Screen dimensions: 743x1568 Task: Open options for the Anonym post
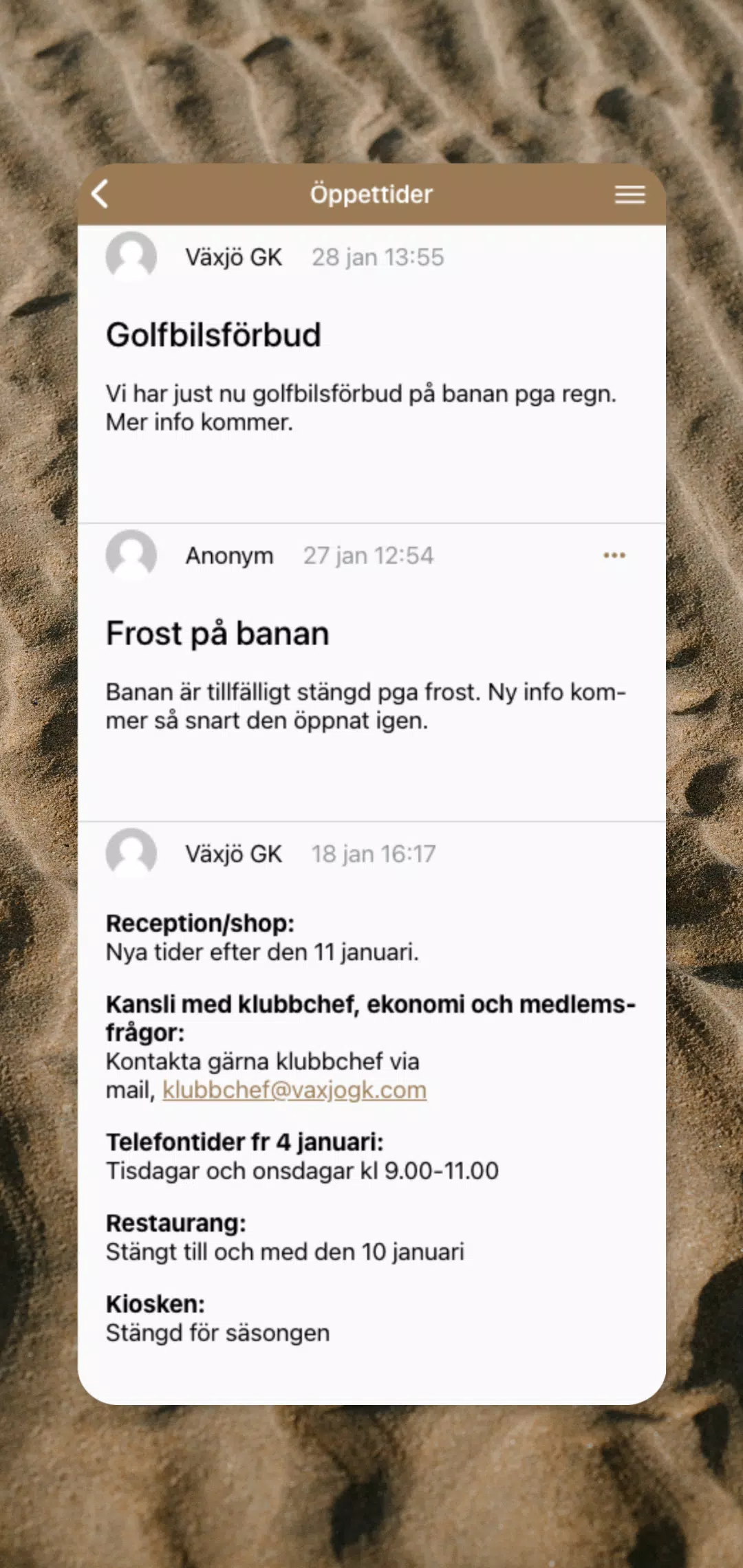pyautogui.click(x=614, y=555)
